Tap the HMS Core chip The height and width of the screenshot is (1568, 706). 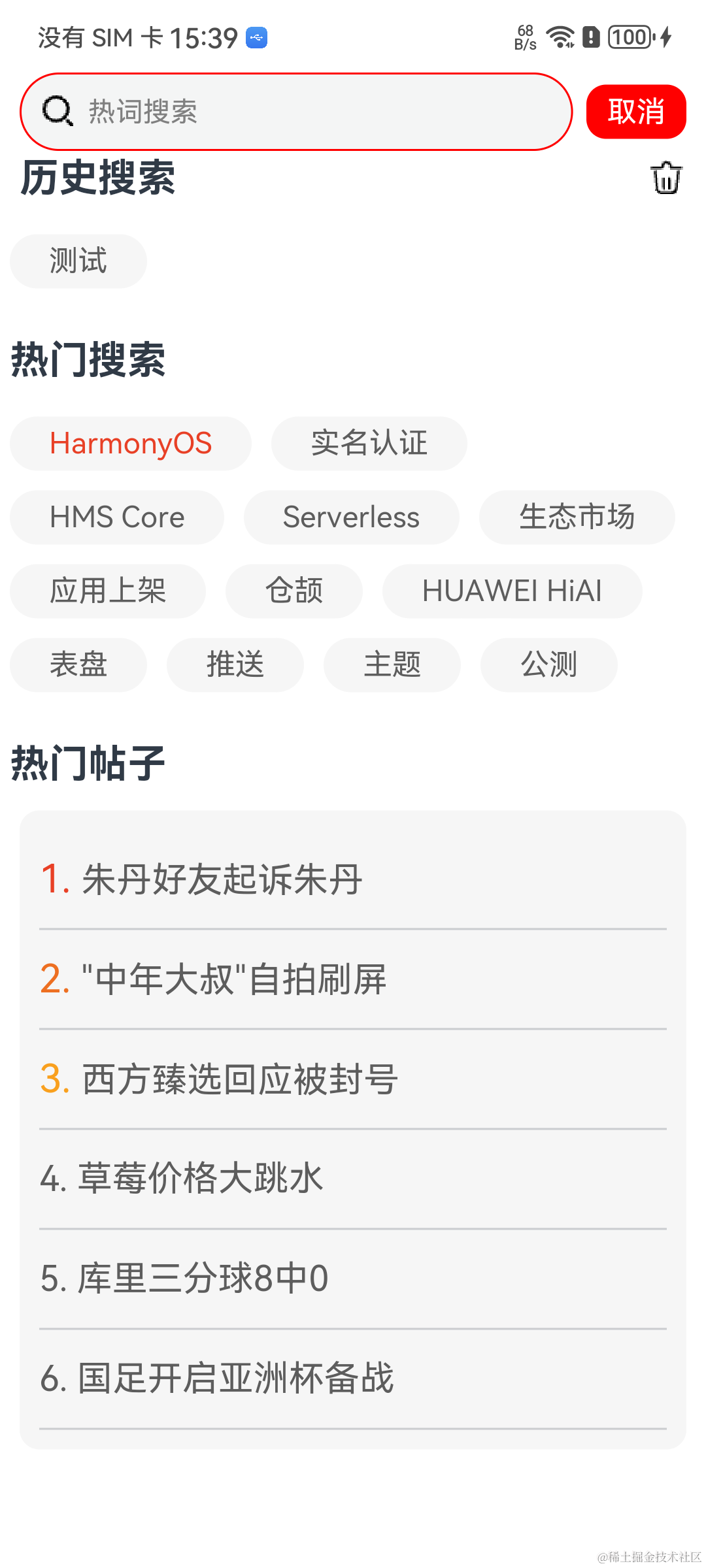click(117, 517)
